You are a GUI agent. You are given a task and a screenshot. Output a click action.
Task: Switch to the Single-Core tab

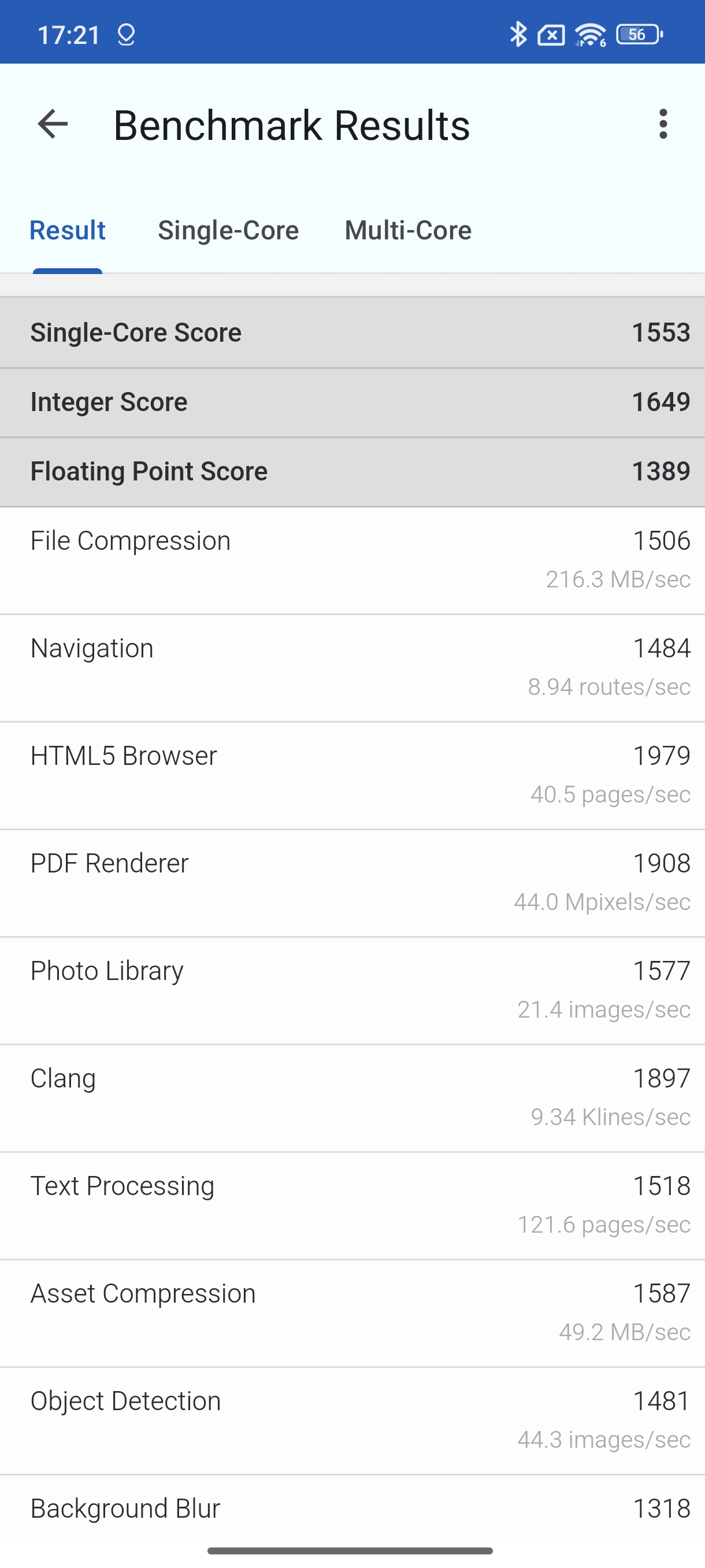[228, 231]
